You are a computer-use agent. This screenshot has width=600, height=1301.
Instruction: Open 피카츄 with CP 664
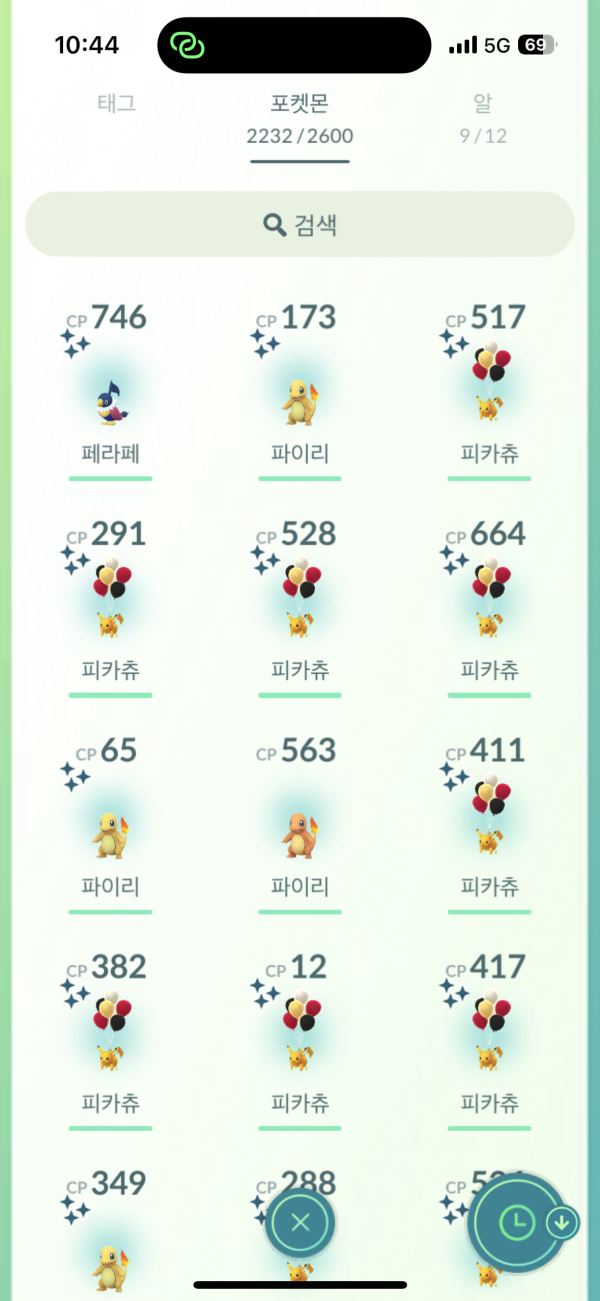click(489, 607)
